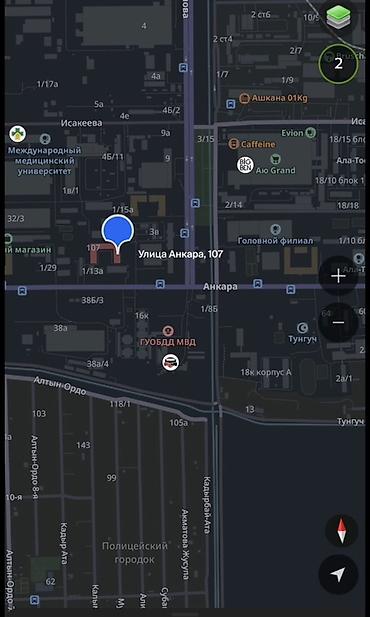This screenshot has height=617, width=370.
Task: Open the ГУОБДД МВД place marker
Action: pos(168,331)
